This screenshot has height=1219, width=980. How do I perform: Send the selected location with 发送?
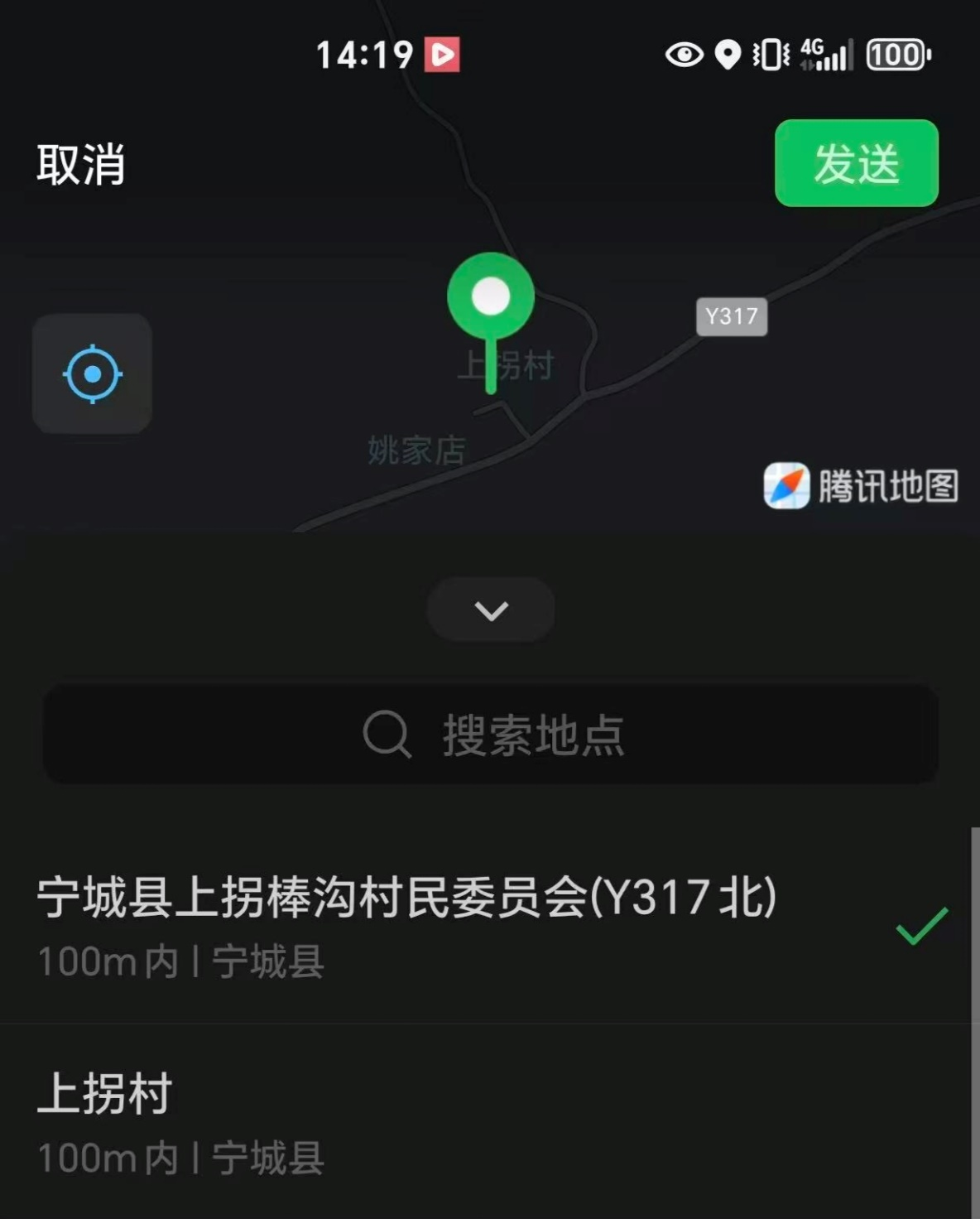[856, 163]
